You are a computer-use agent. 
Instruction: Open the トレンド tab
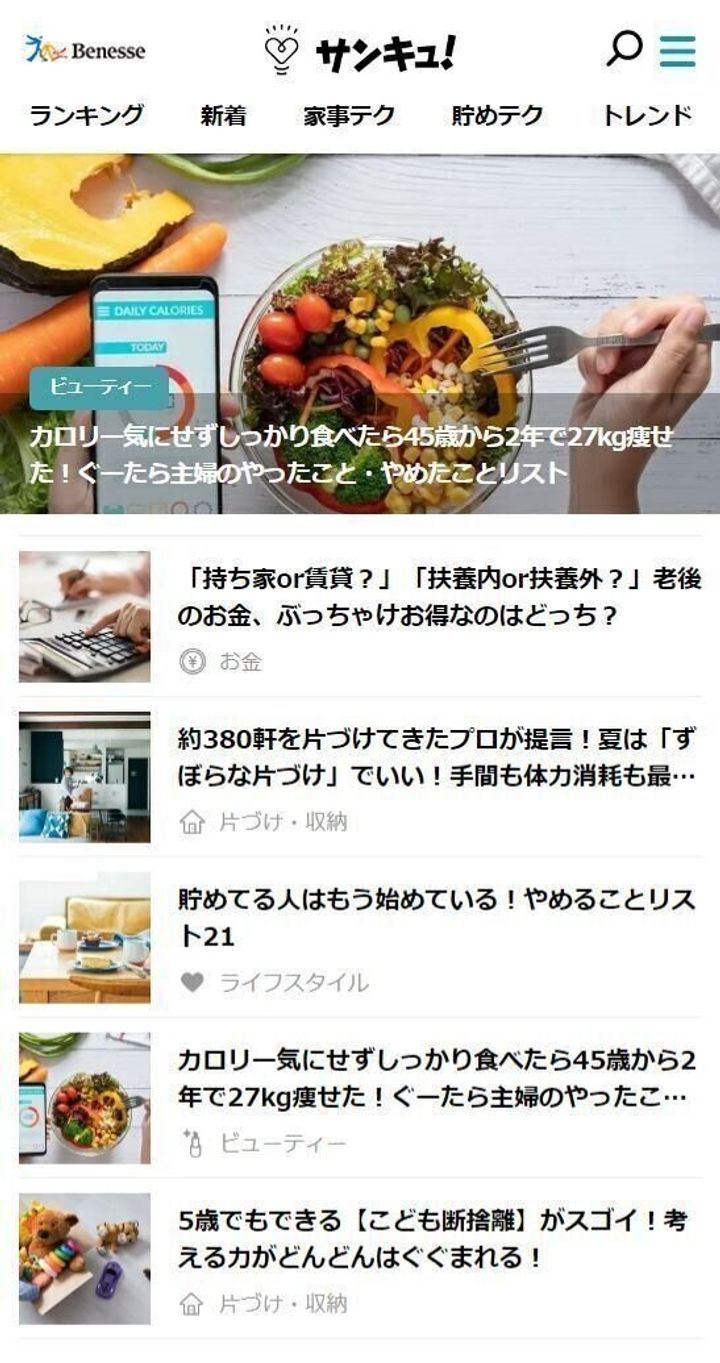click(647, 116)
